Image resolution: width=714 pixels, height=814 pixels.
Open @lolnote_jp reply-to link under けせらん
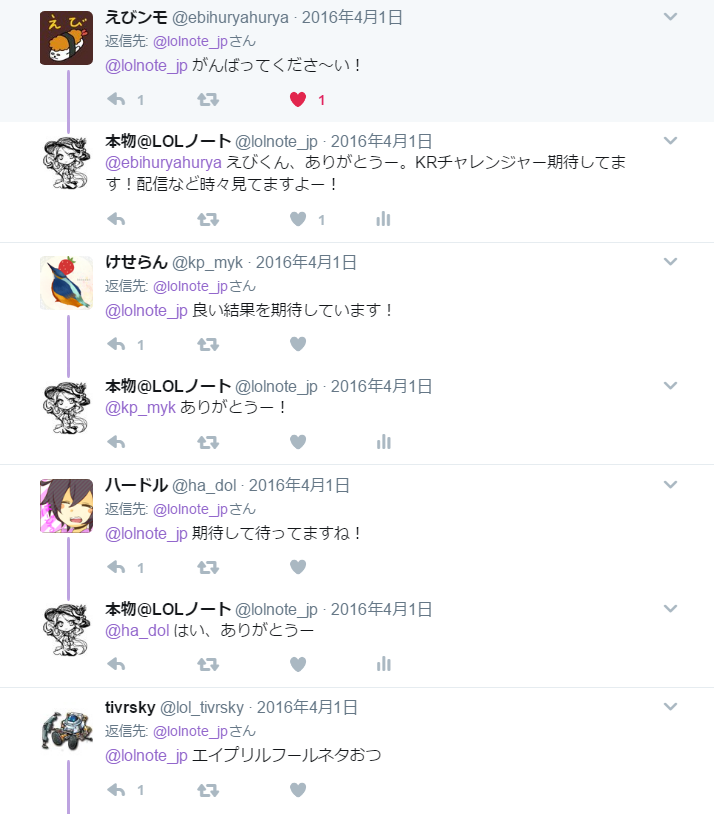click(190, 286)
